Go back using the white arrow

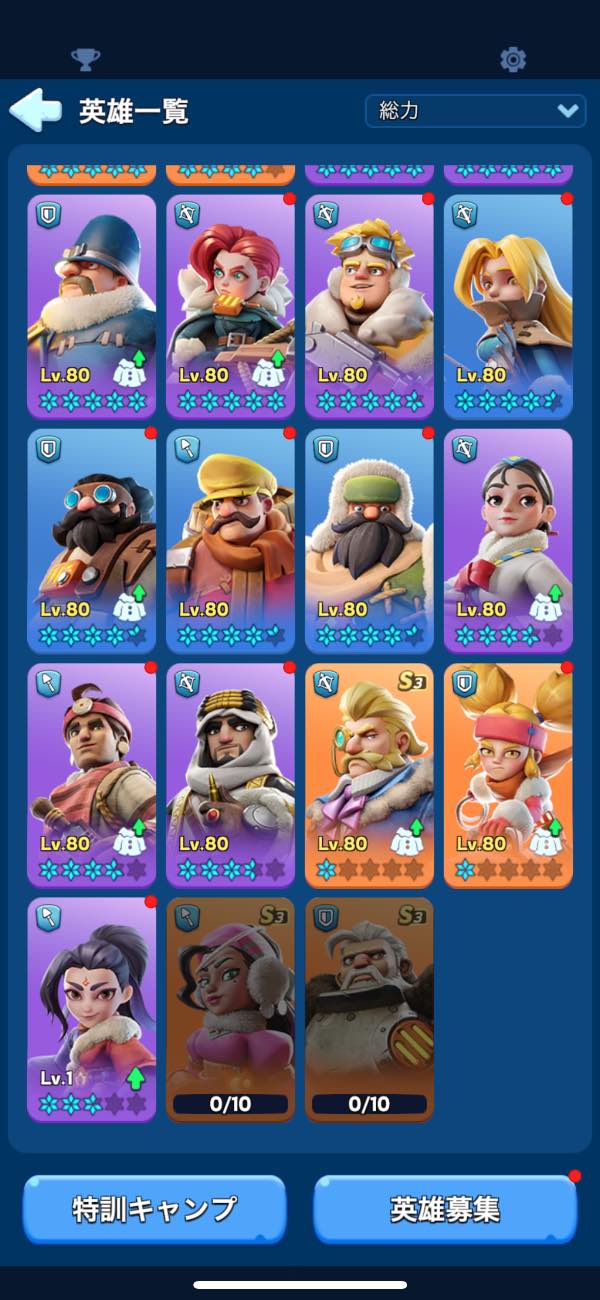tap(36, 110)
